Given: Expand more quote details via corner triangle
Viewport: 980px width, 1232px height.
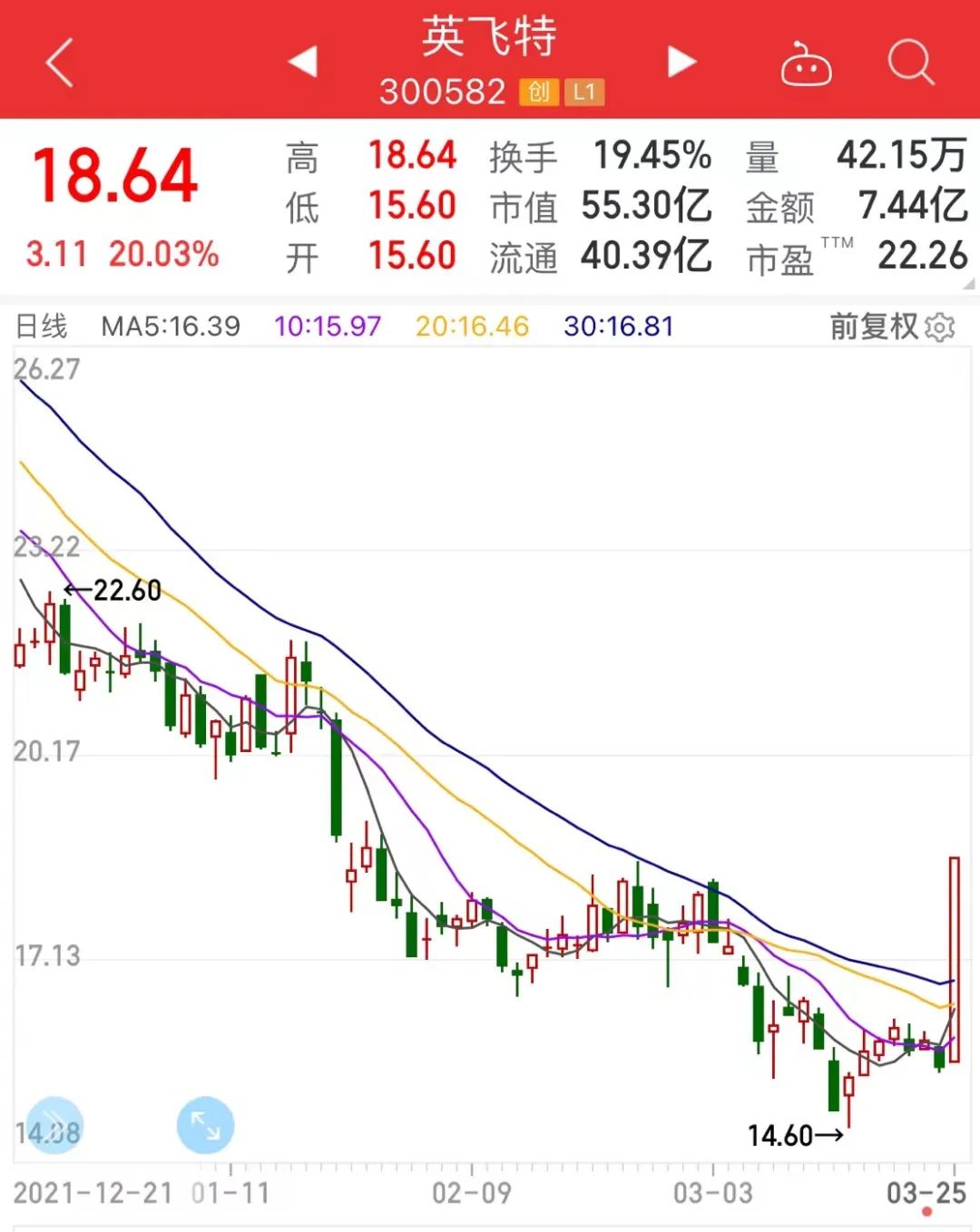Looking at the screenshot, I should tap(969, 284).
